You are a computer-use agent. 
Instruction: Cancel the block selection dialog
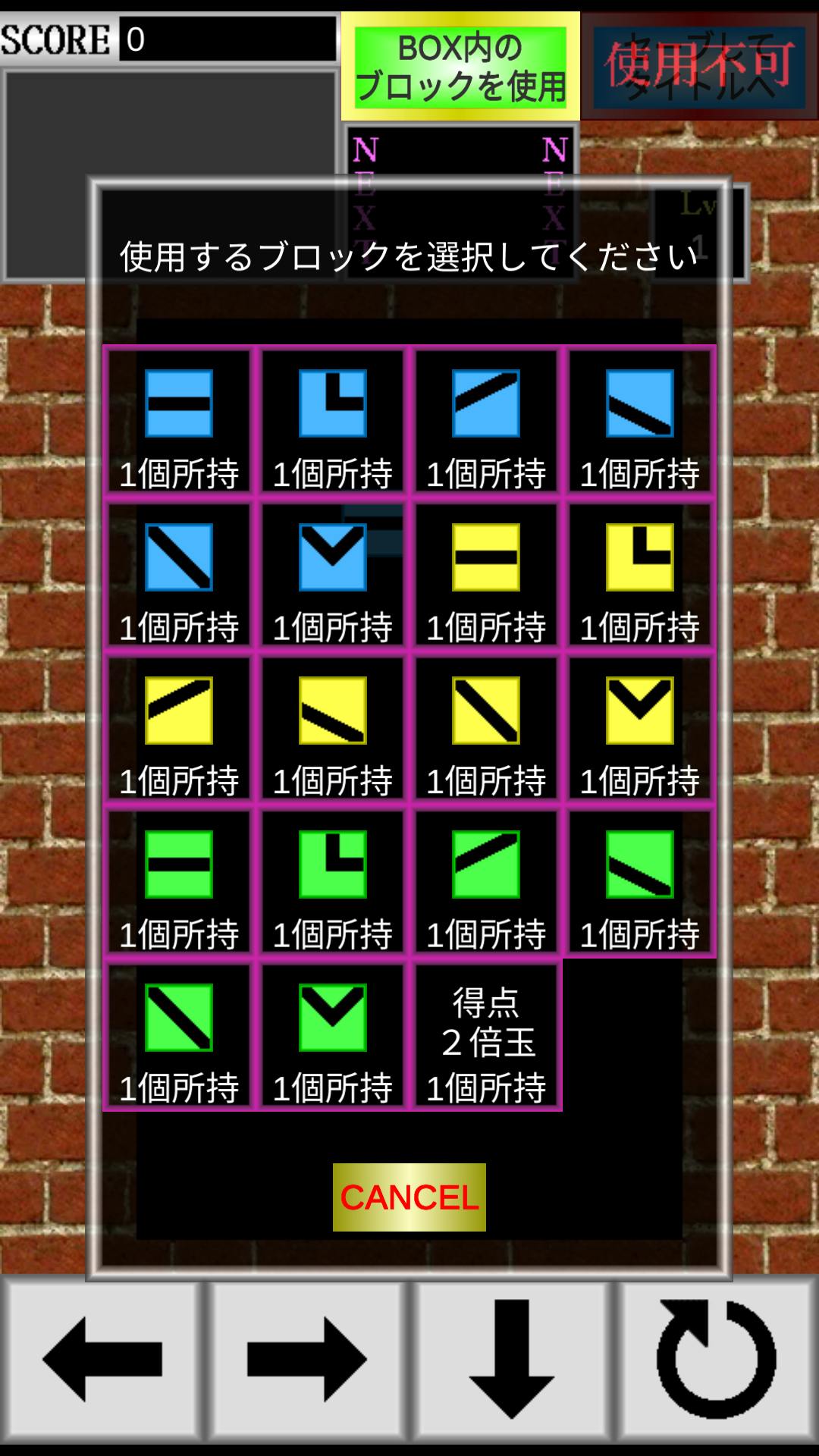pos(409,1197)
